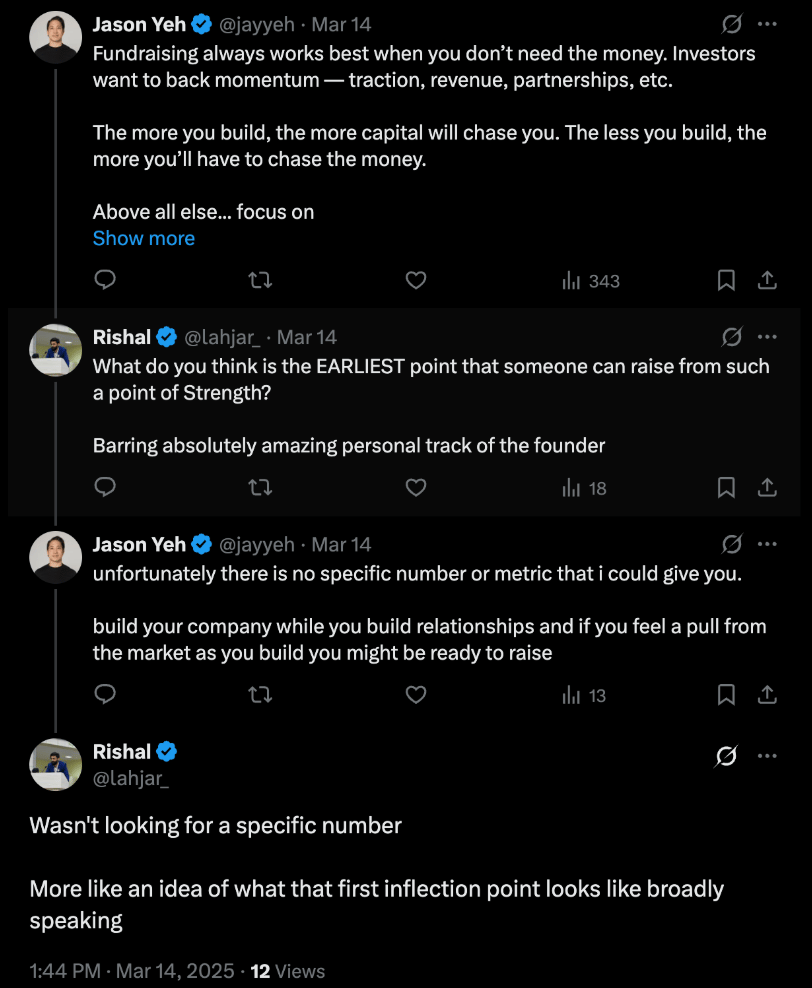Expand Jason Yeh's post with Show more
The width and height of the screenshot is (812, 988).
click(x=143, y=238)
